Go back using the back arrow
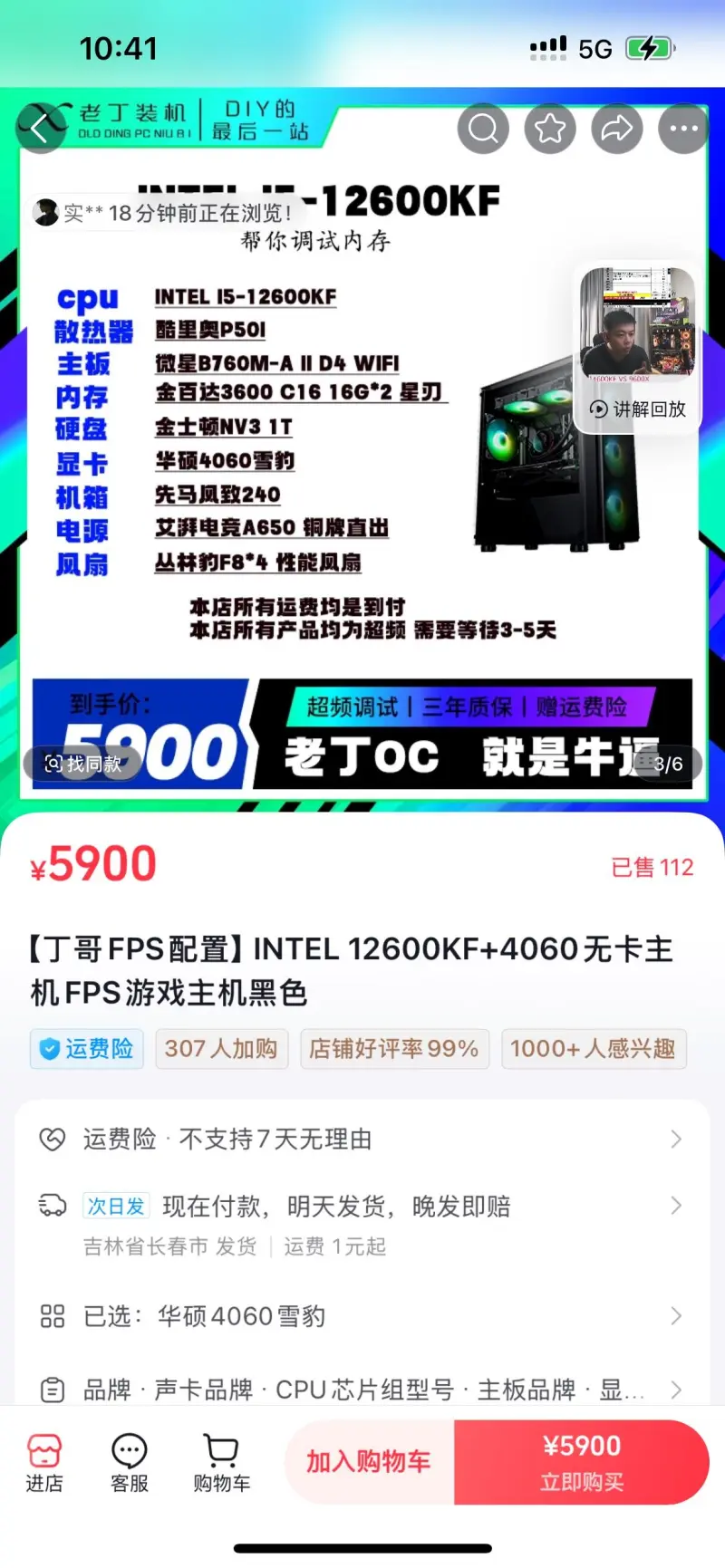This screenshot has height=1568, width=725. 40,129
